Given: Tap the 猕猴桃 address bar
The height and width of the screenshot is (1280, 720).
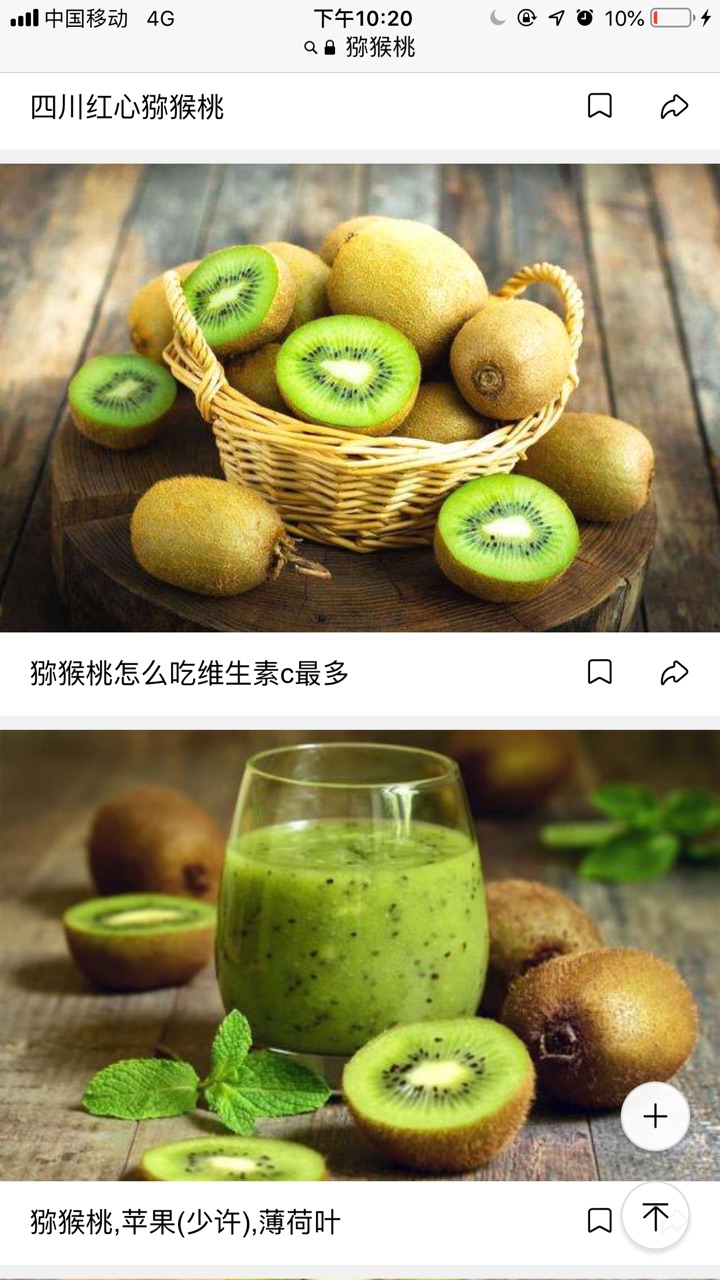Looking at the screenshot, I should (361, 47).
